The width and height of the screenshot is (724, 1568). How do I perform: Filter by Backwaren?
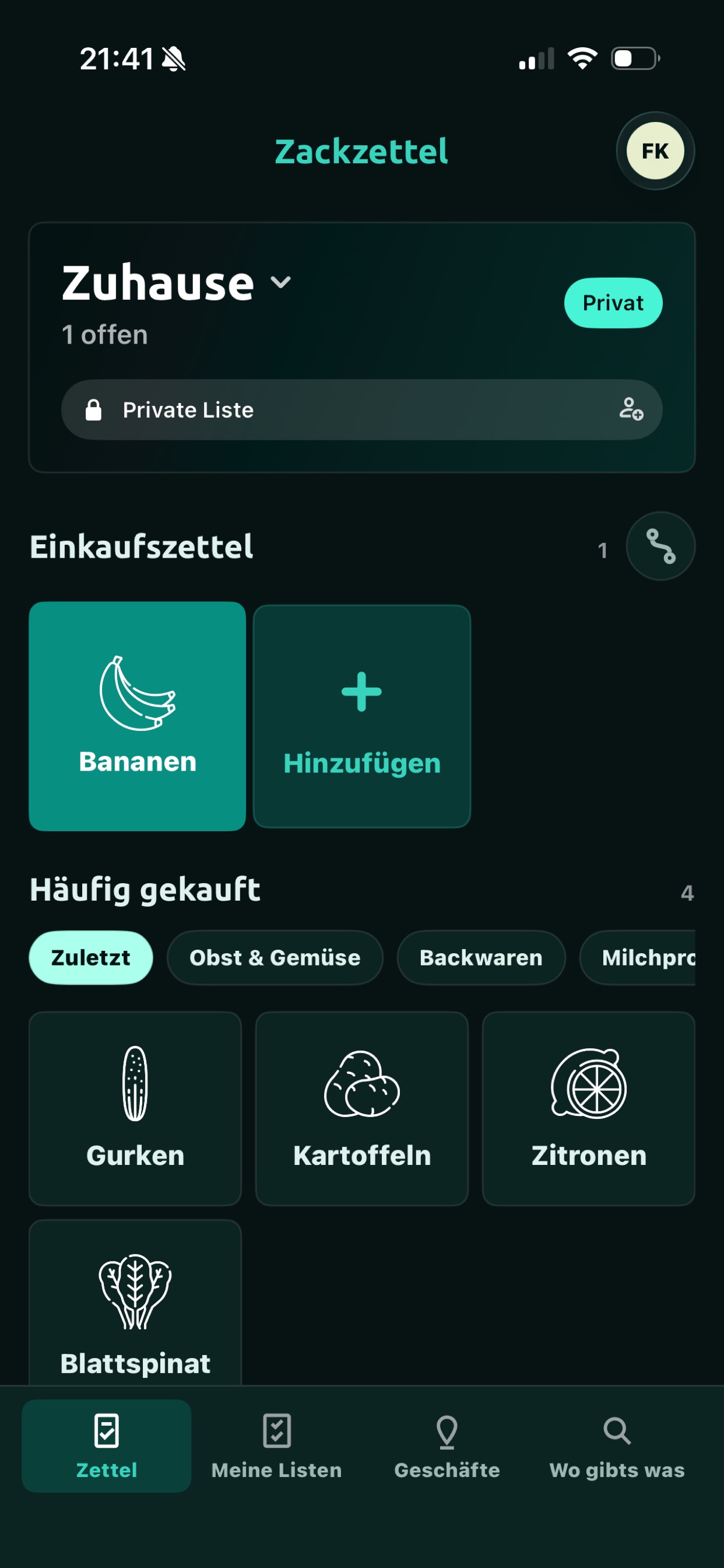pos(482,957)
